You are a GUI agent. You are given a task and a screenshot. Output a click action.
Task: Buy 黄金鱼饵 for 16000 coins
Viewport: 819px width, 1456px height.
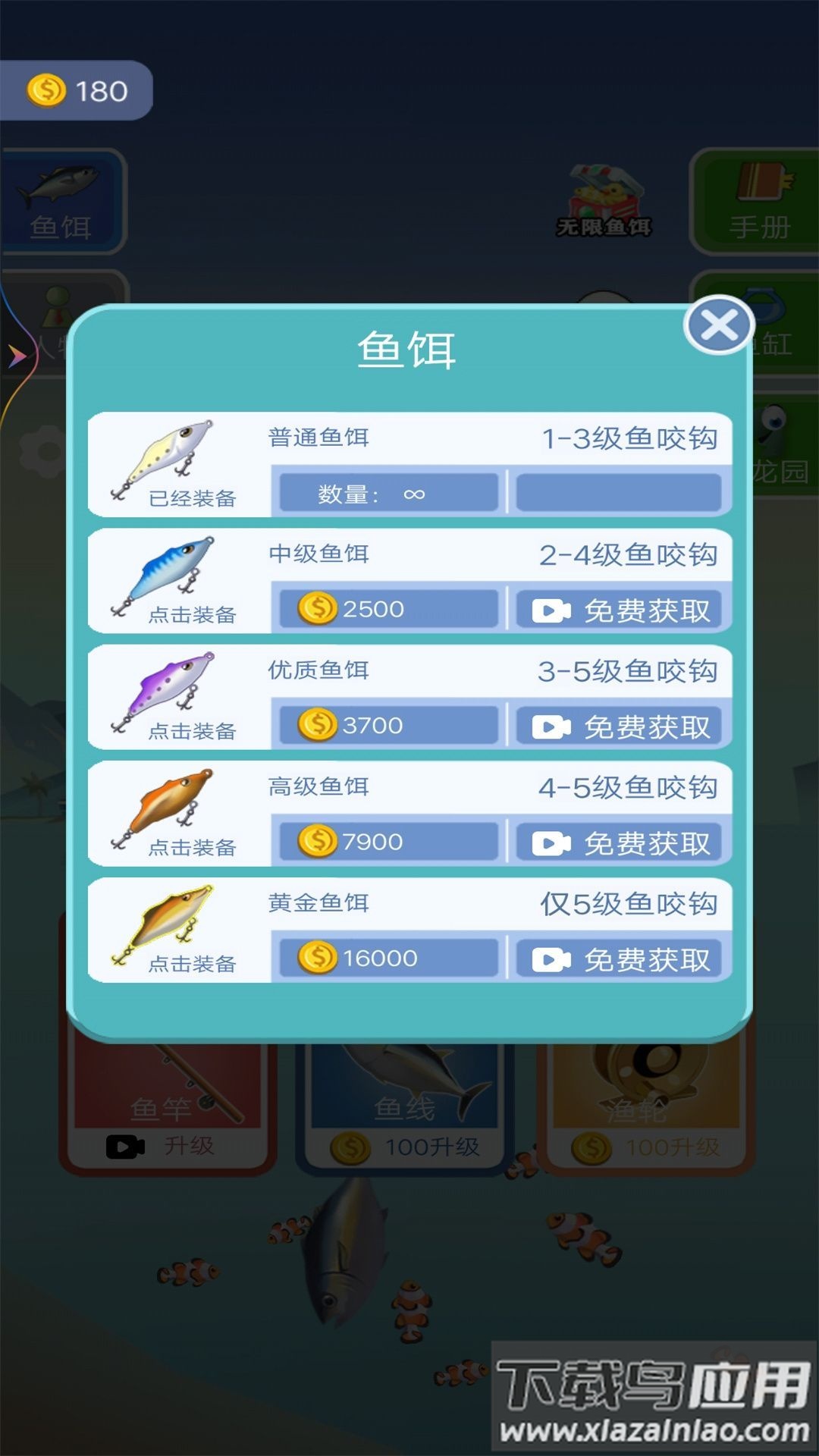pyautogui.click(x=388, y=959)
